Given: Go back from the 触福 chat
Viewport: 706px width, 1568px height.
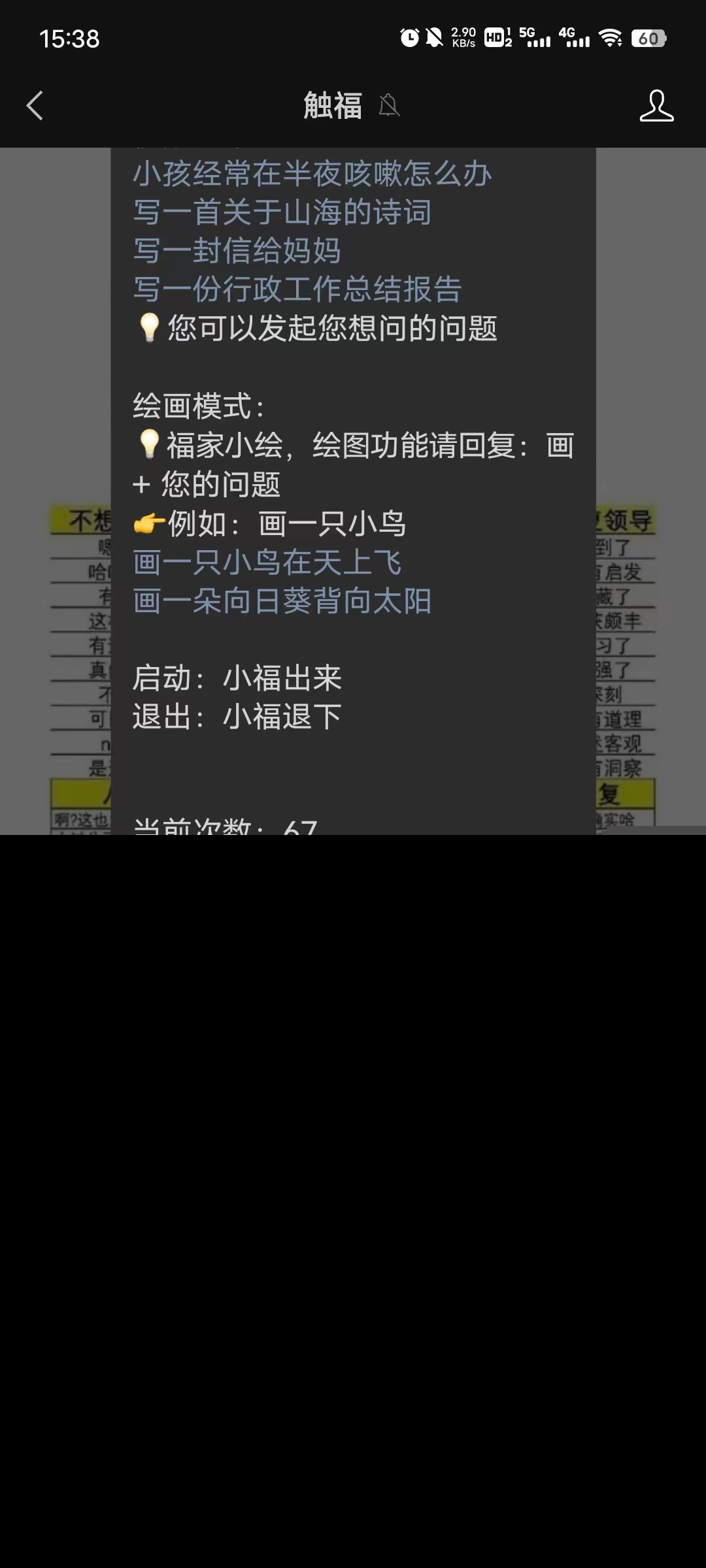Looking at the screenshot, I should tap(35, 105).
